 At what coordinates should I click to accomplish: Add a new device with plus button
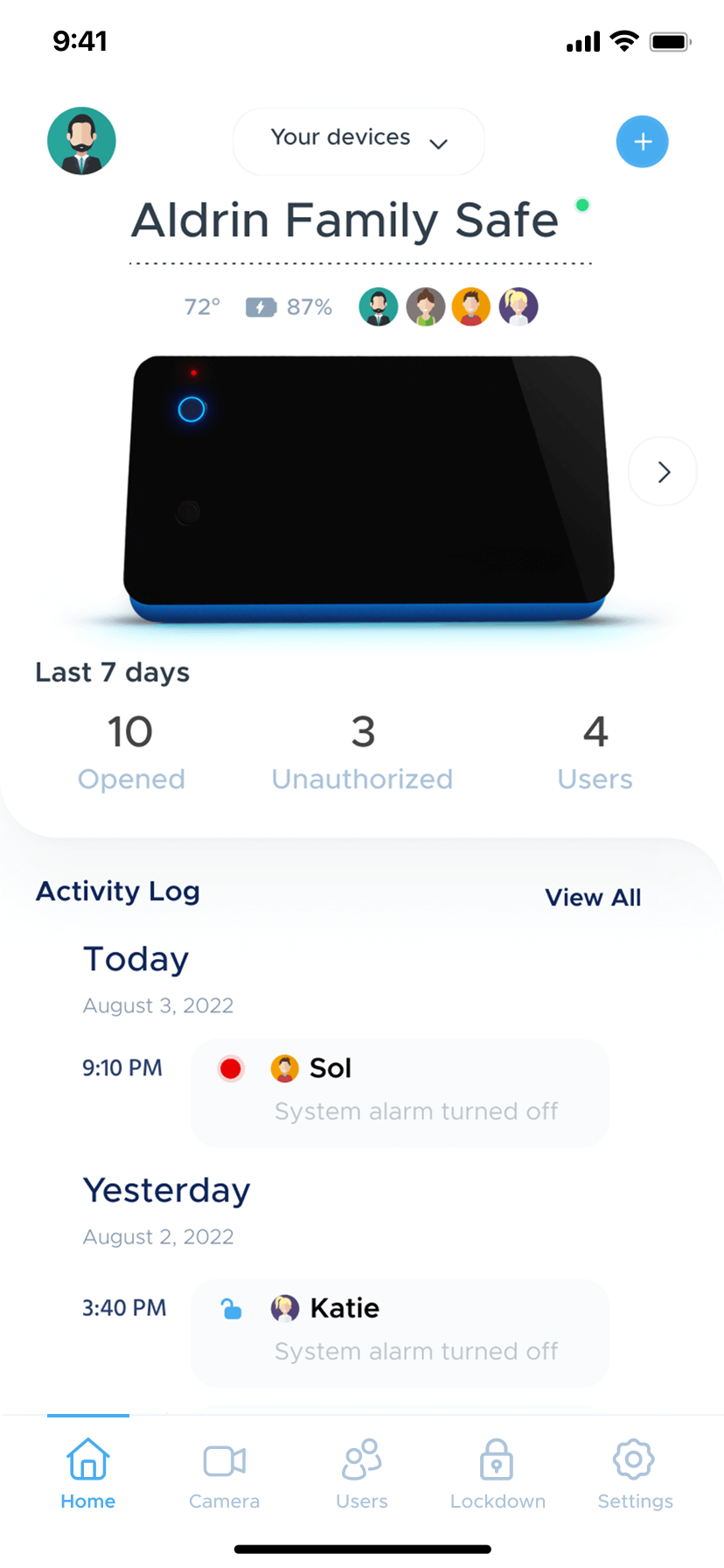pos(642,142)
